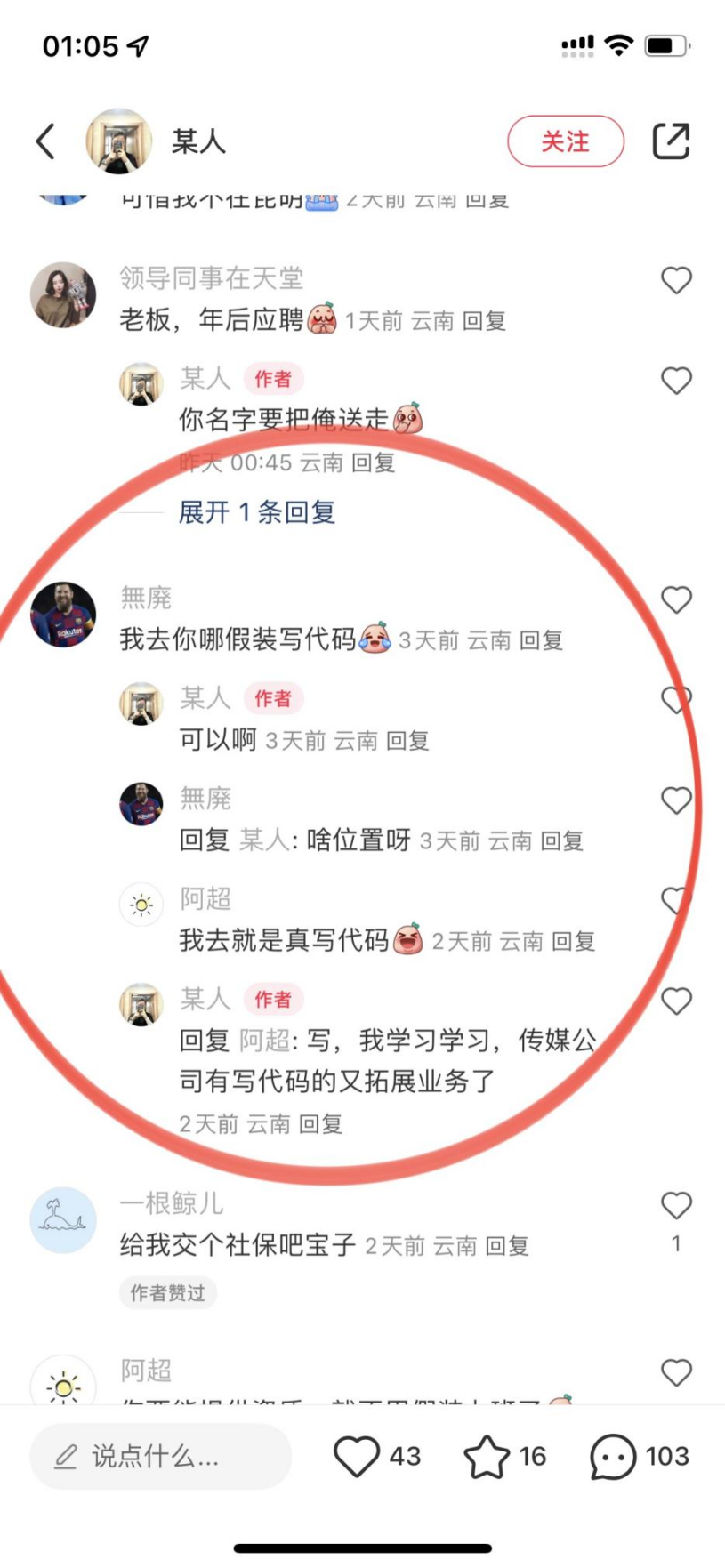
Task: Expand the 展开 1 条回复 link
Action: pos(256,512)
